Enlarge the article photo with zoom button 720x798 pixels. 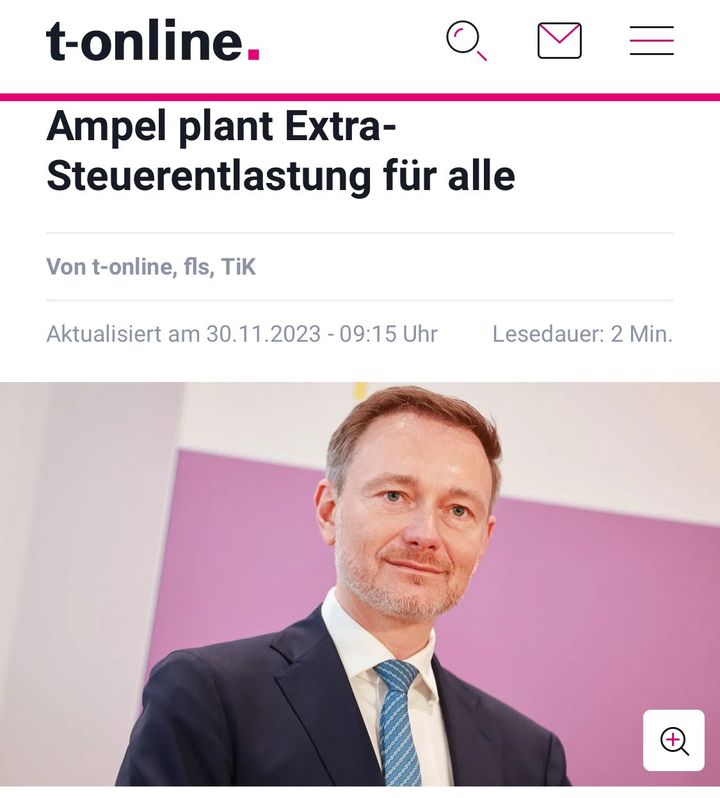pyautogui.click(x=673, y=740)
